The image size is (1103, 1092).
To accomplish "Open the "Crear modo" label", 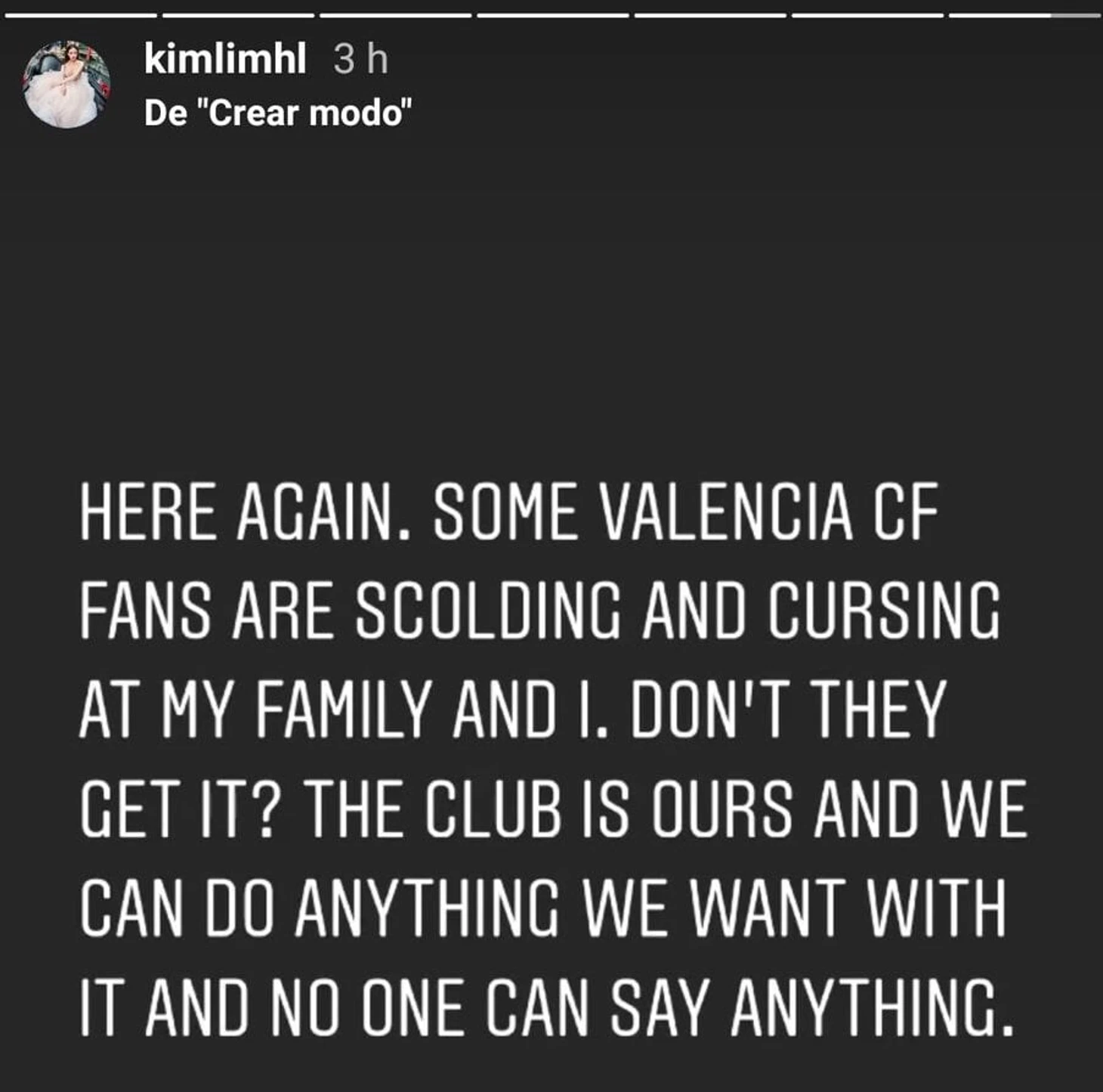I will tap(278, 114).
